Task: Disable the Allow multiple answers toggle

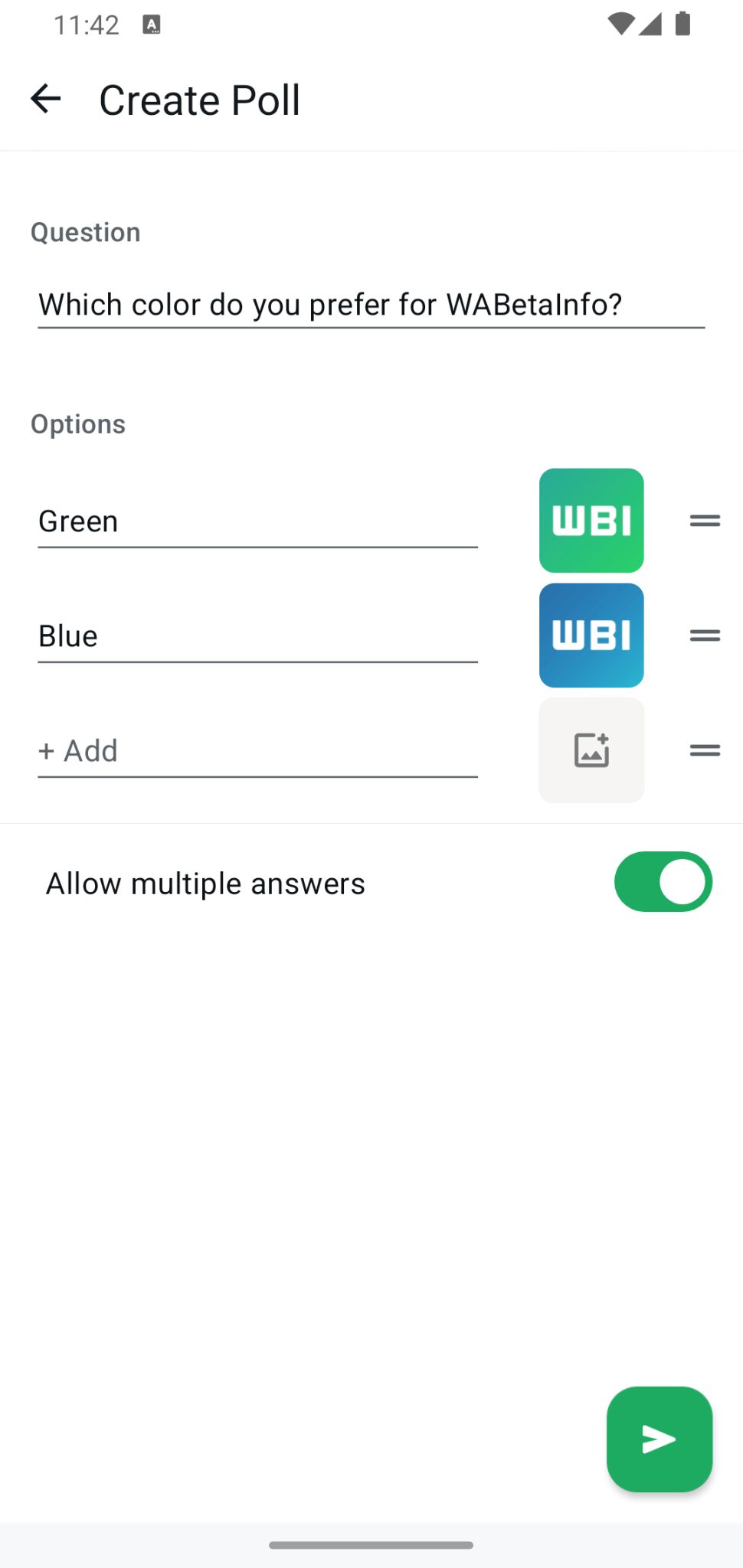Action: click(663, 882)
